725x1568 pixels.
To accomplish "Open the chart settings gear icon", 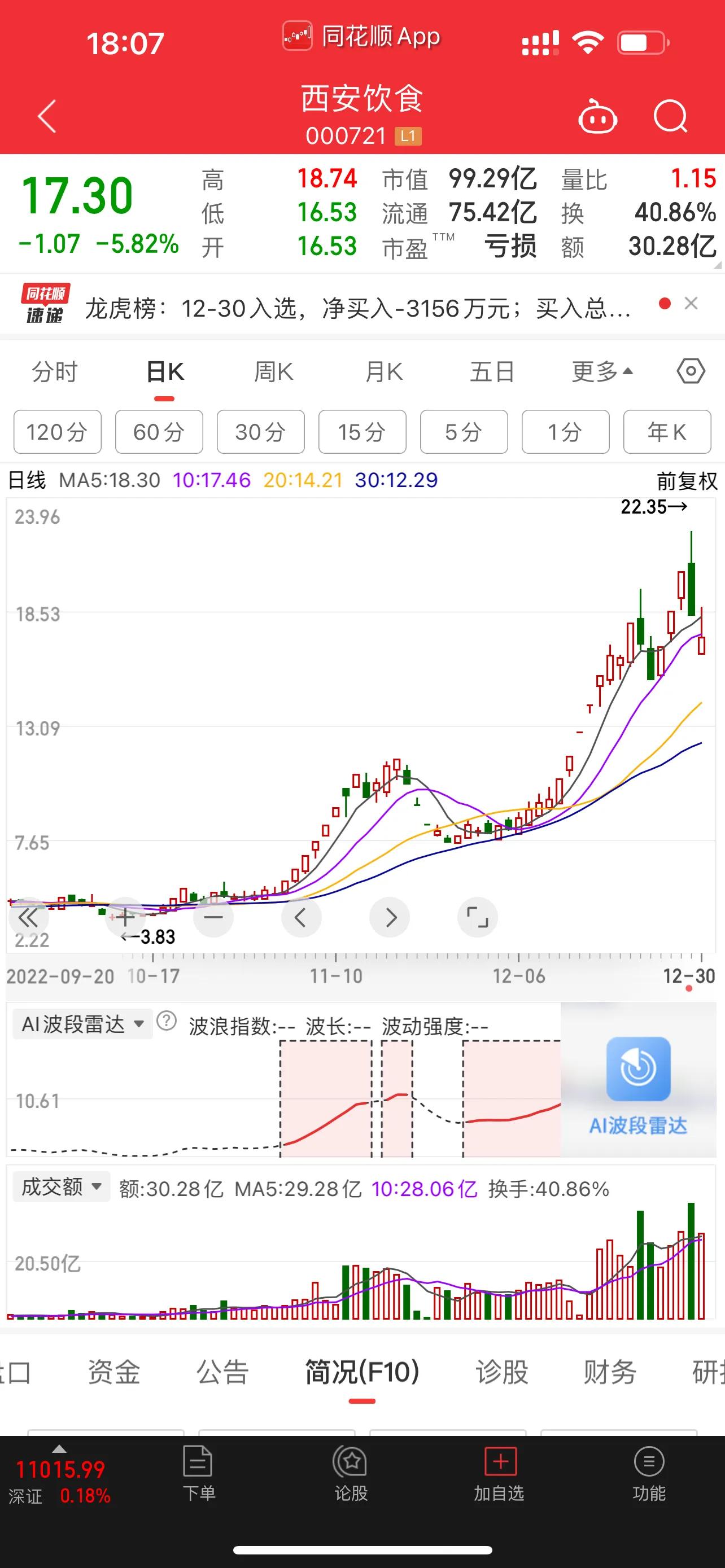I will coord(691,371).
